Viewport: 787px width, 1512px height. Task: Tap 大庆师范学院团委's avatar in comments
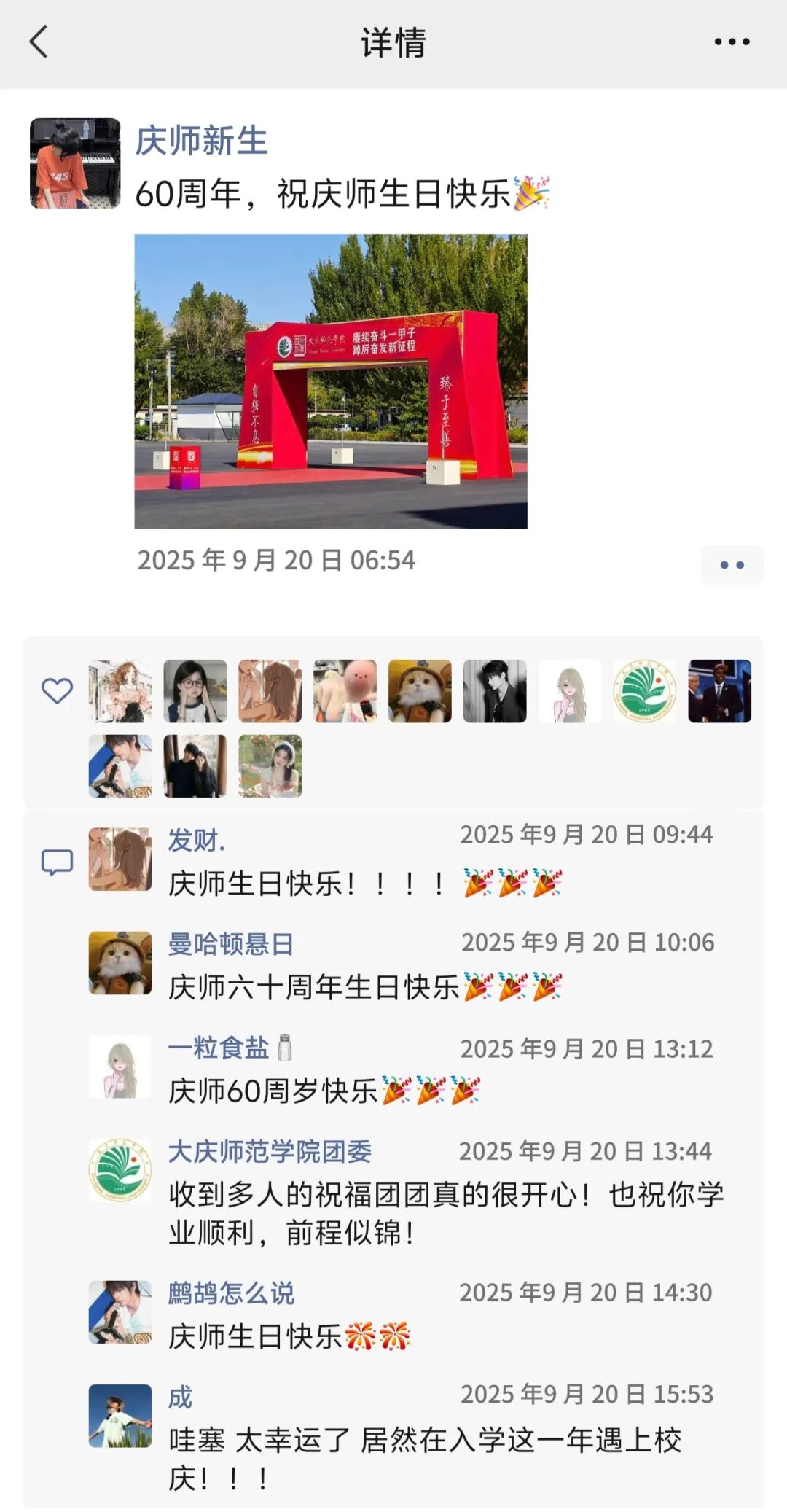click(120, 1169)
